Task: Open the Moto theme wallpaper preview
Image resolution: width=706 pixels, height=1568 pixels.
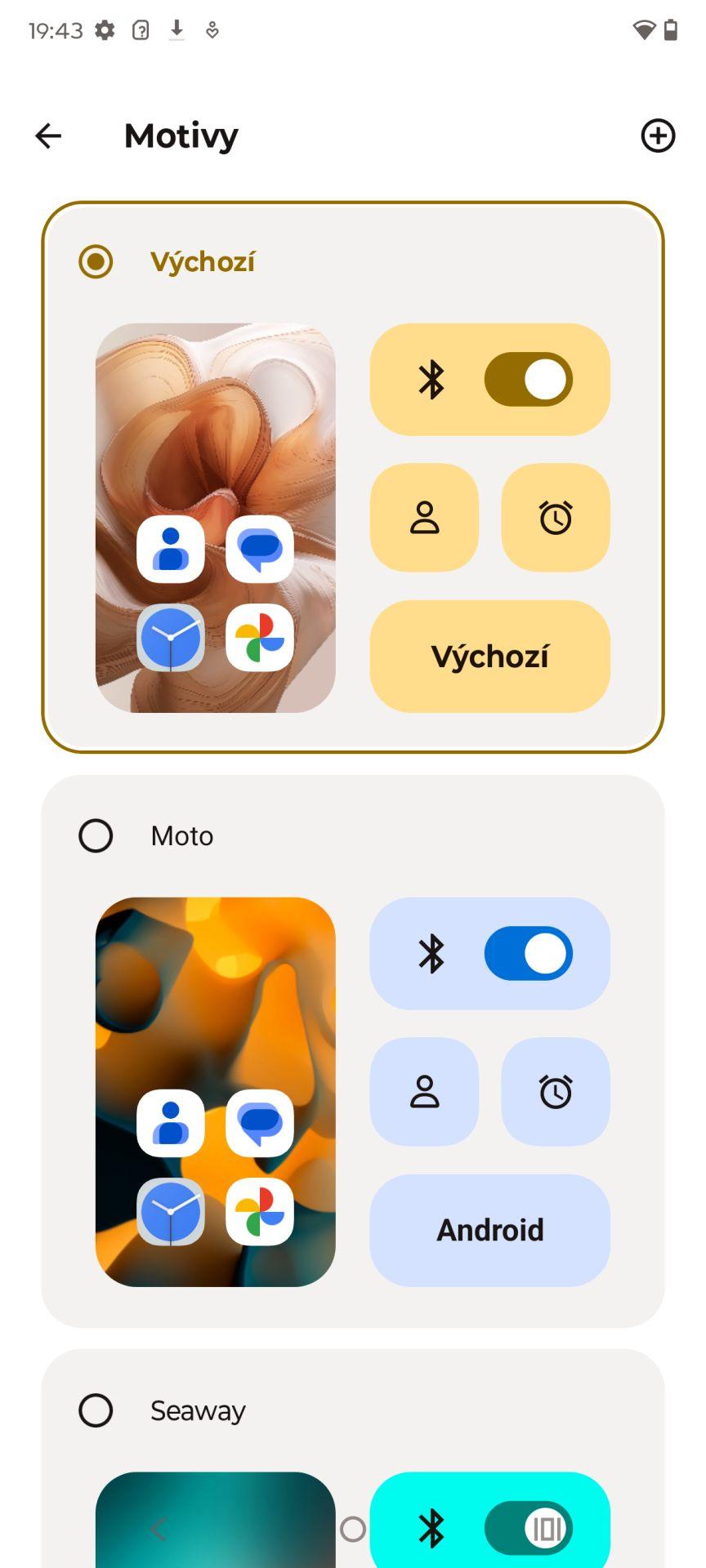Action: pyautogui.click(x=216, y=1092)
